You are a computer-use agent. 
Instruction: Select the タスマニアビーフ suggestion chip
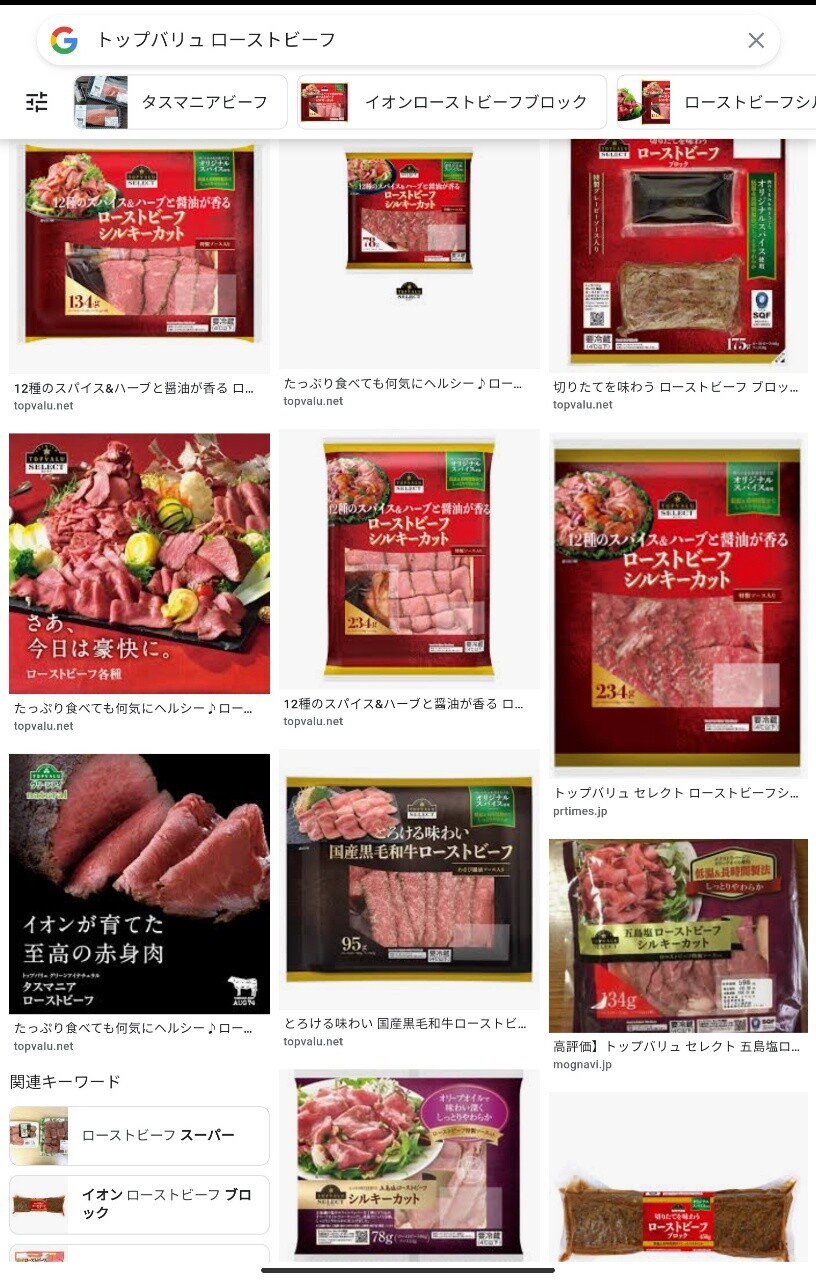click(181, 102)
